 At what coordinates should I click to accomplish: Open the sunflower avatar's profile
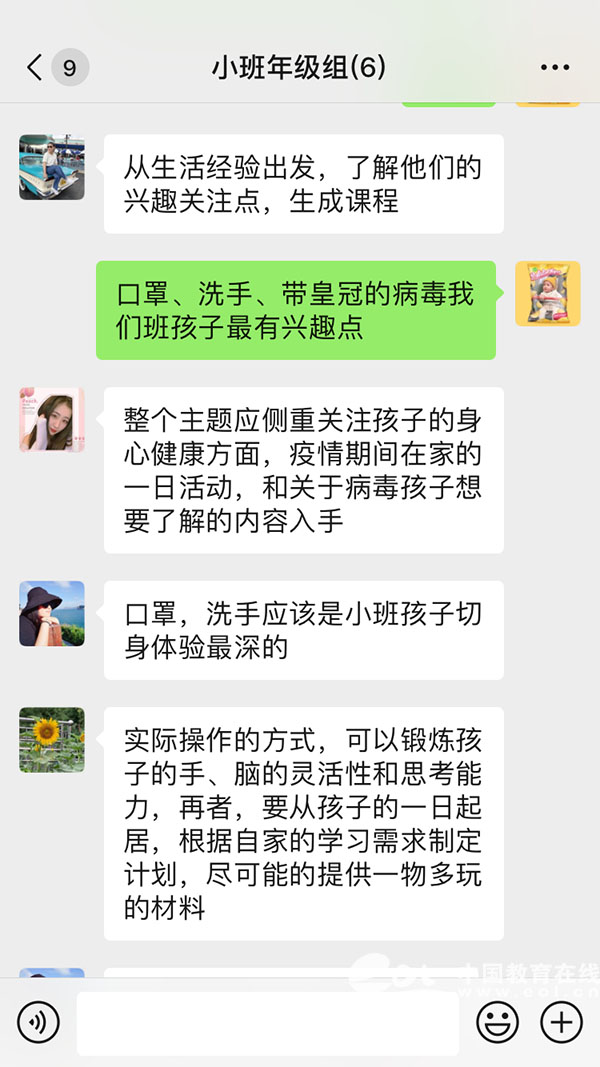[52, 740]
